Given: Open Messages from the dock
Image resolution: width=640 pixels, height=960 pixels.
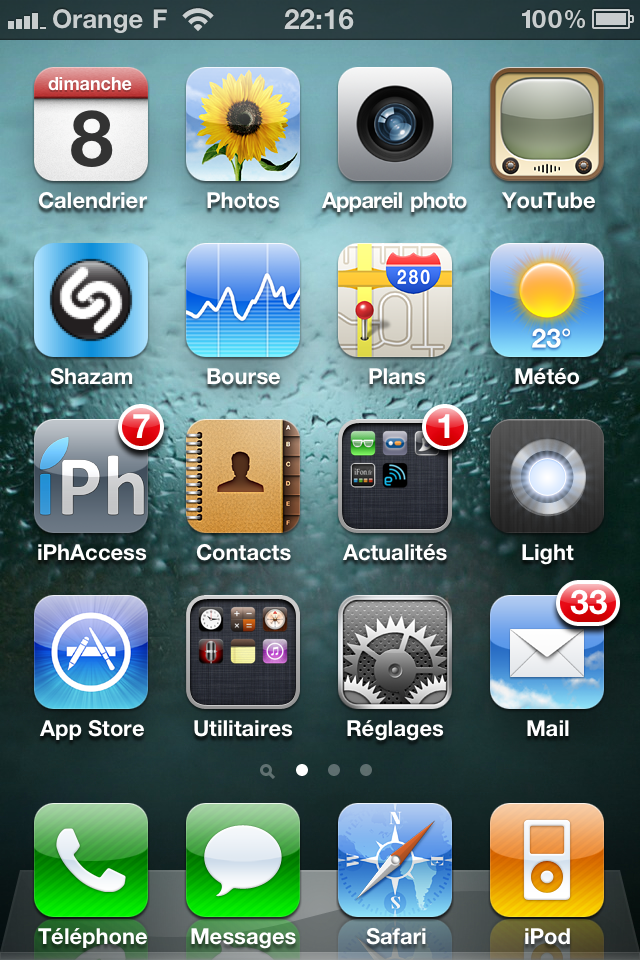Looking at the screenshot, I should [243, 861].
